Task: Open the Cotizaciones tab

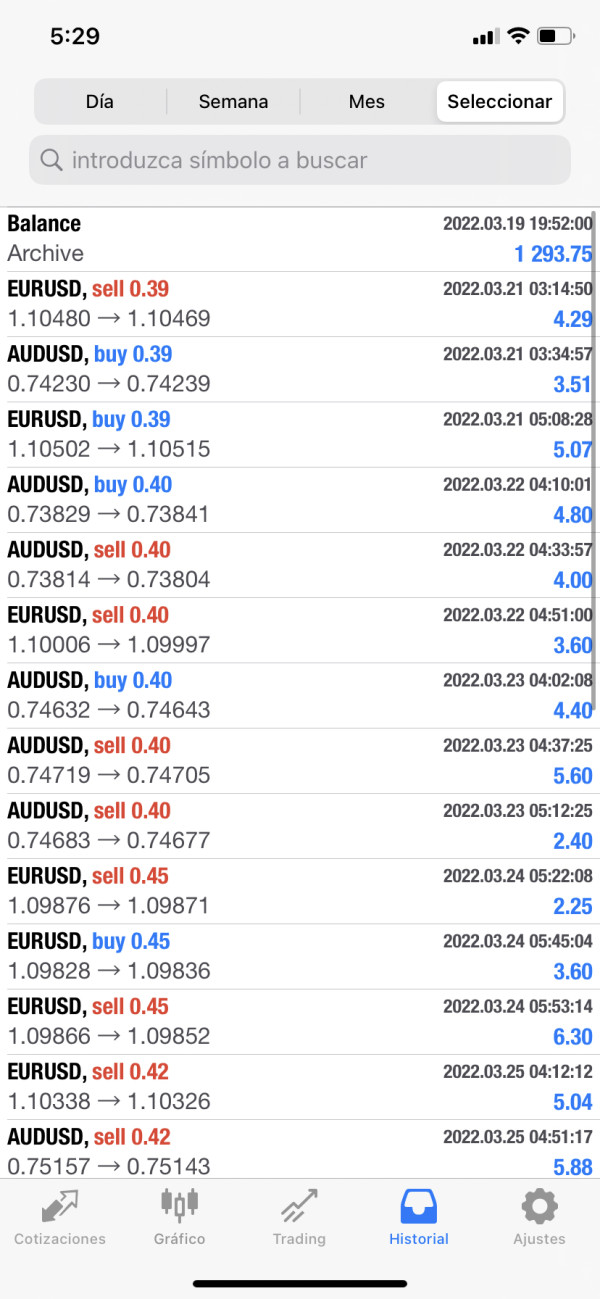Action: pos(60,1217)
